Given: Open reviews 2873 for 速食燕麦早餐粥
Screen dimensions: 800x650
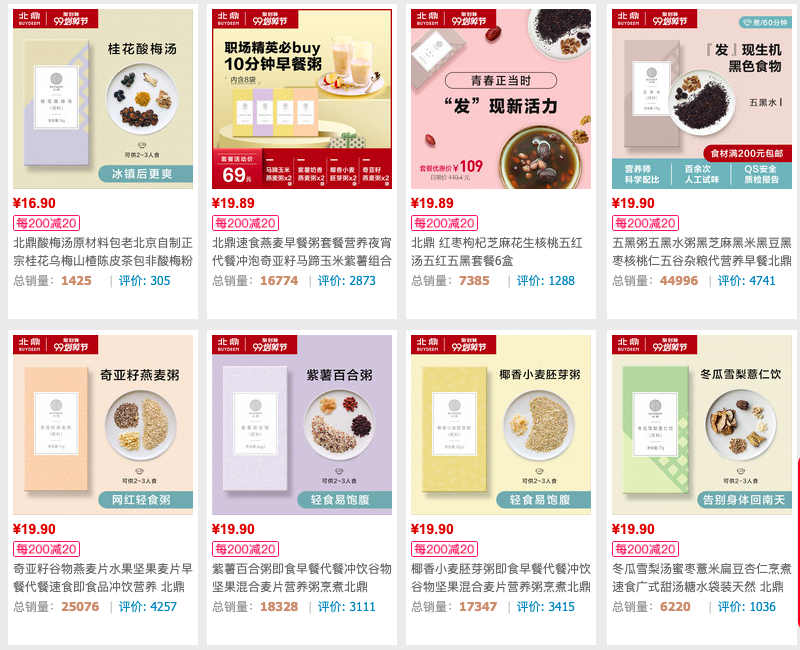Looking at the screenshot, I should tap(360, 281).
